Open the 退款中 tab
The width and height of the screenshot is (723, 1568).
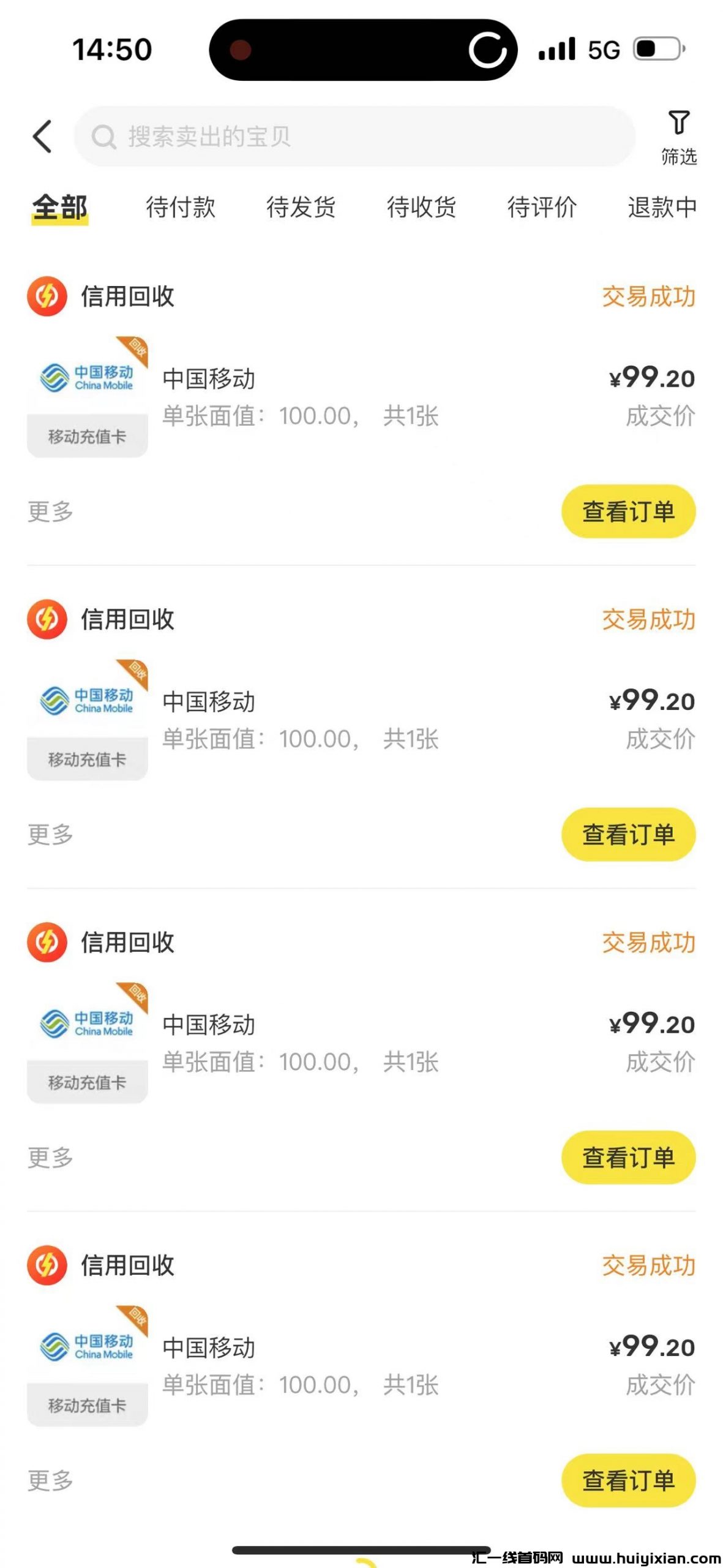(662, 207)
